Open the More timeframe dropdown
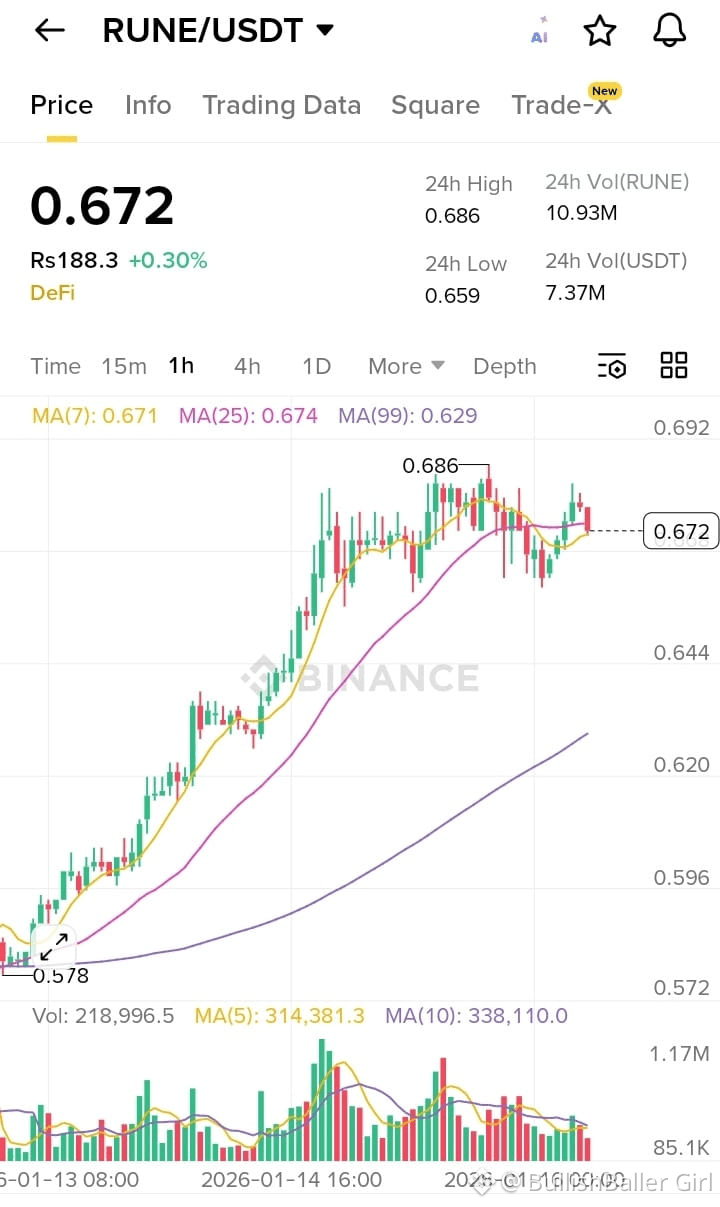Image resolution: width=720 pixels, height=1207 pixels. pos(404,366)
